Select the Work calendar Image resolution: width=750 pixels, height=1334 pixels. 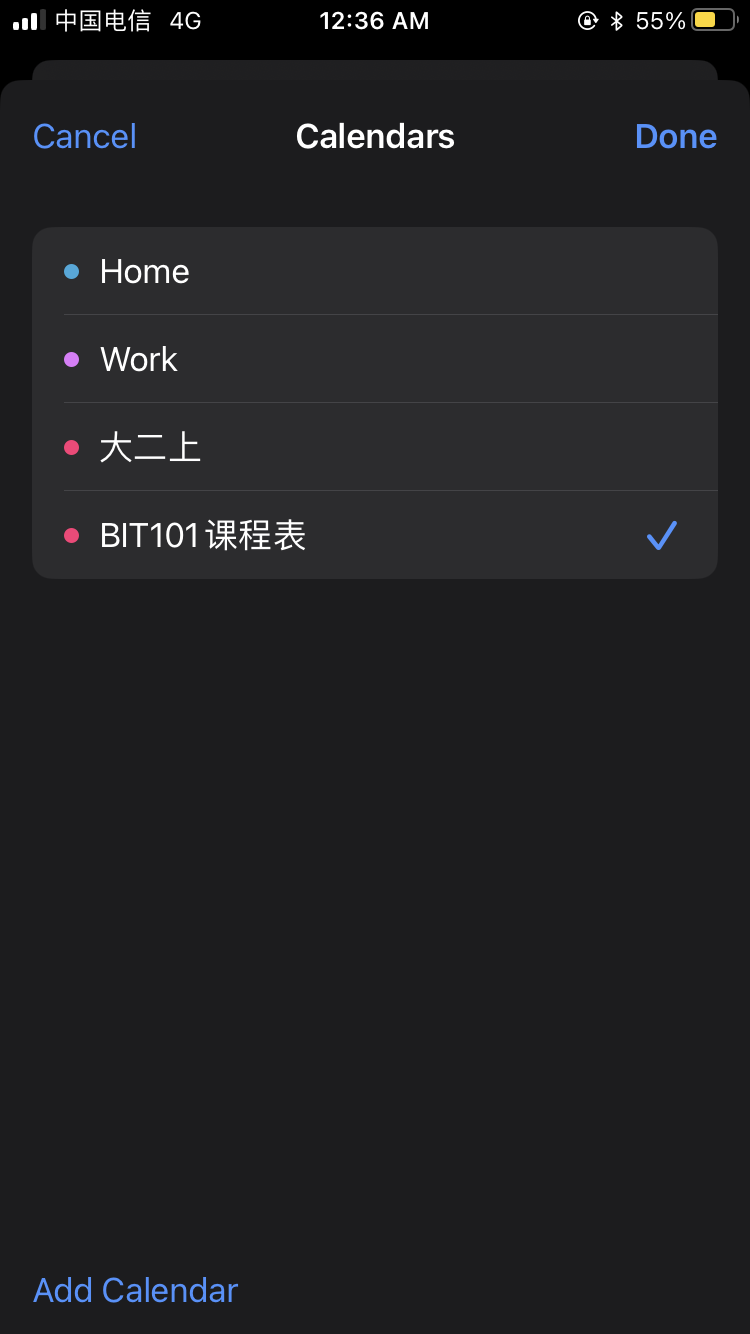pos(375,358)
